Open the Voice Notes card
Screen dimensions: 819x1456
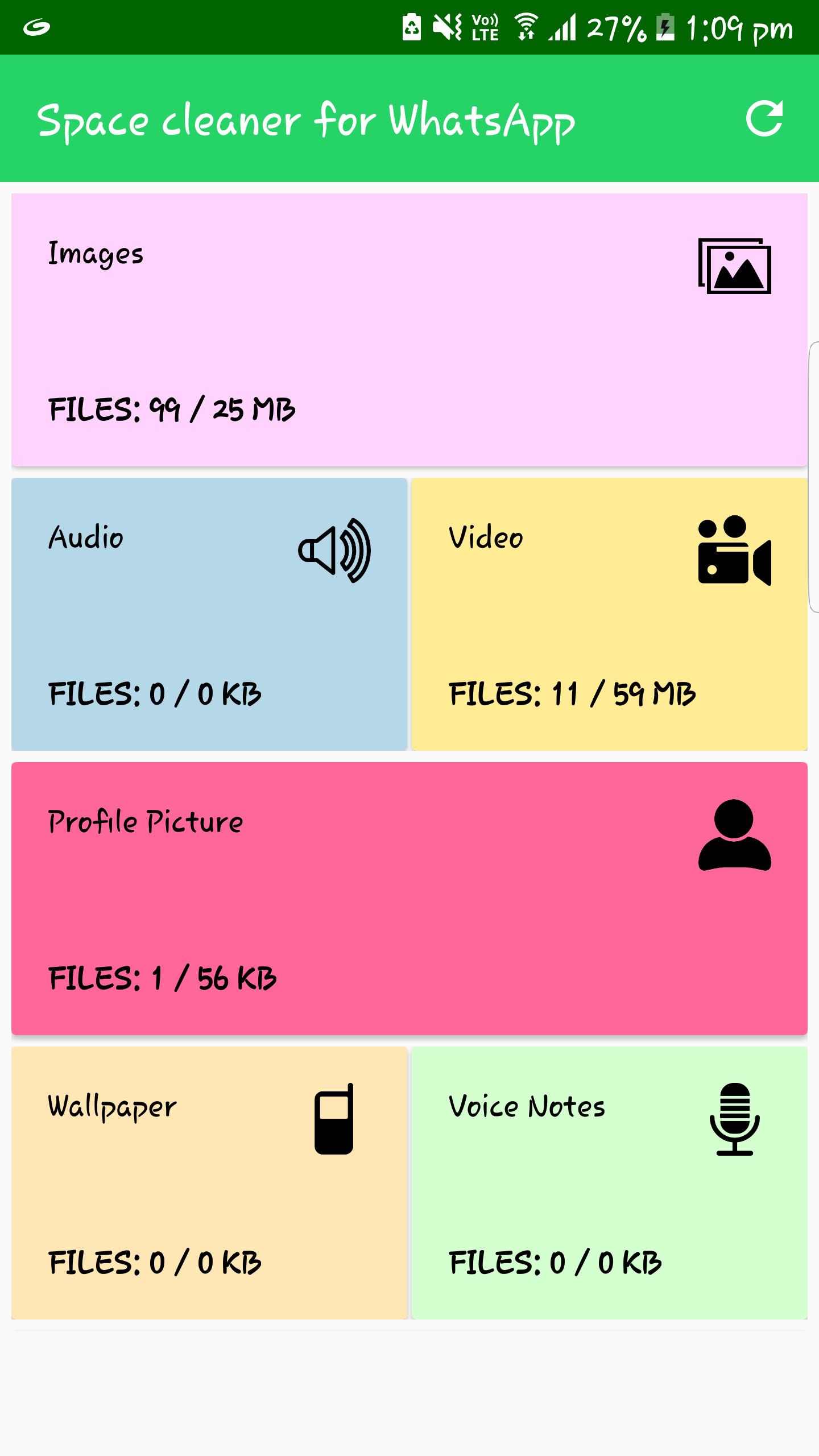pos(609,1183)
